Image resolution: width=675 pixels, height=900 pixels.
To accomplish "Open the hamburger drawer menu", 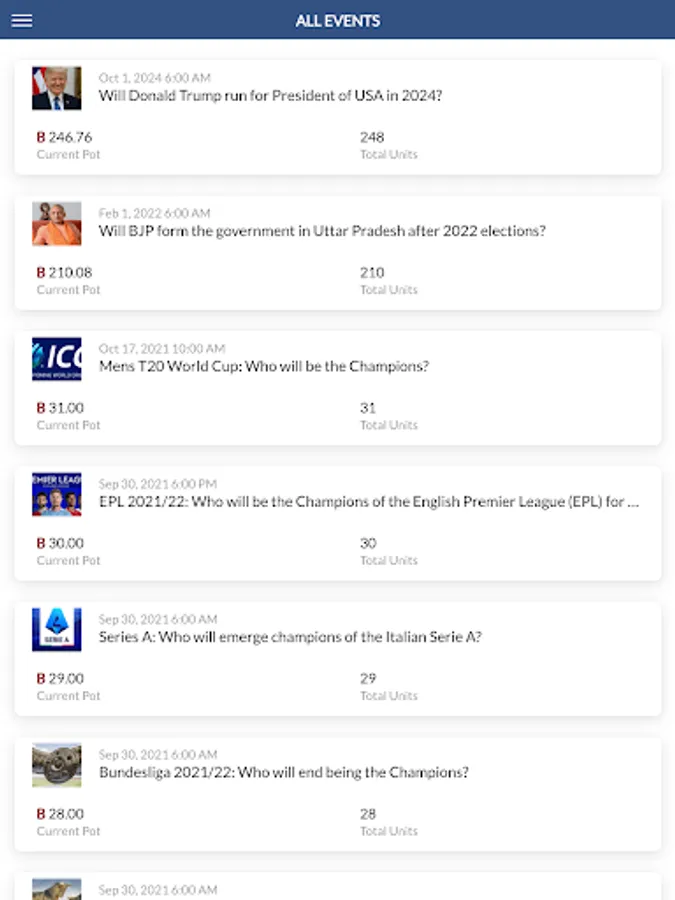I will [22, 20].
